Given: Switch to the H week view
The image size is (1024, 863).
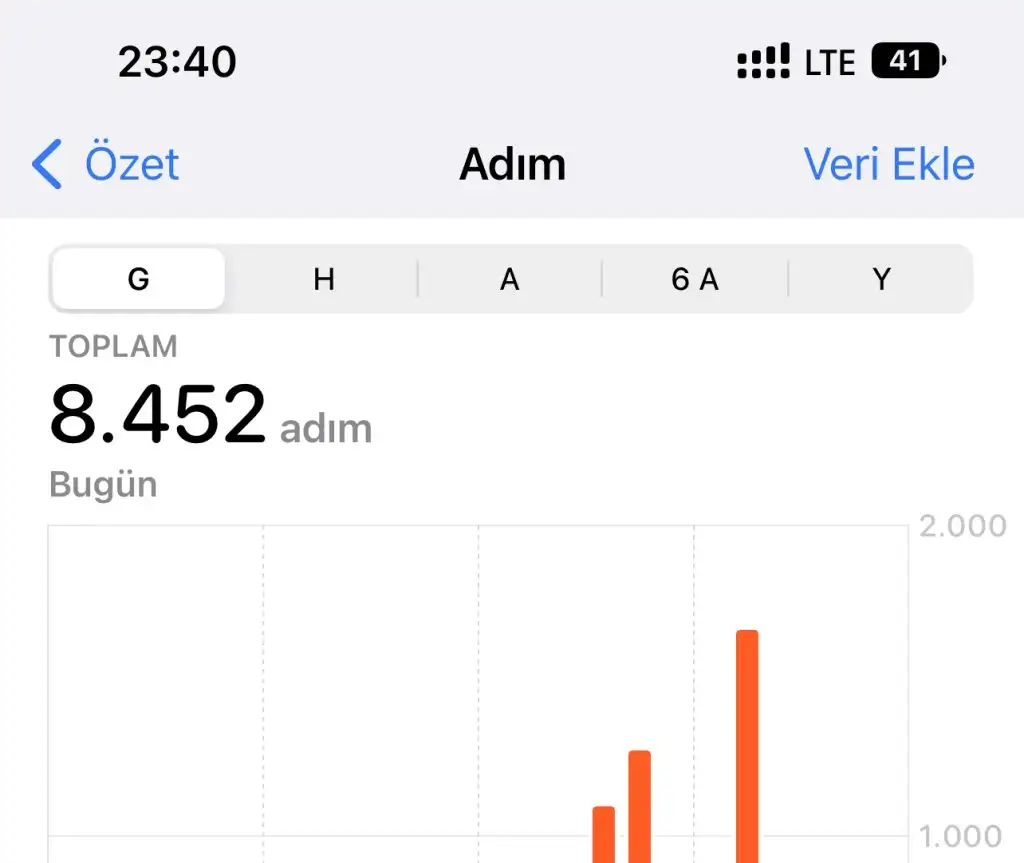Looking at the screenshot, I should (x=323, y=279).
